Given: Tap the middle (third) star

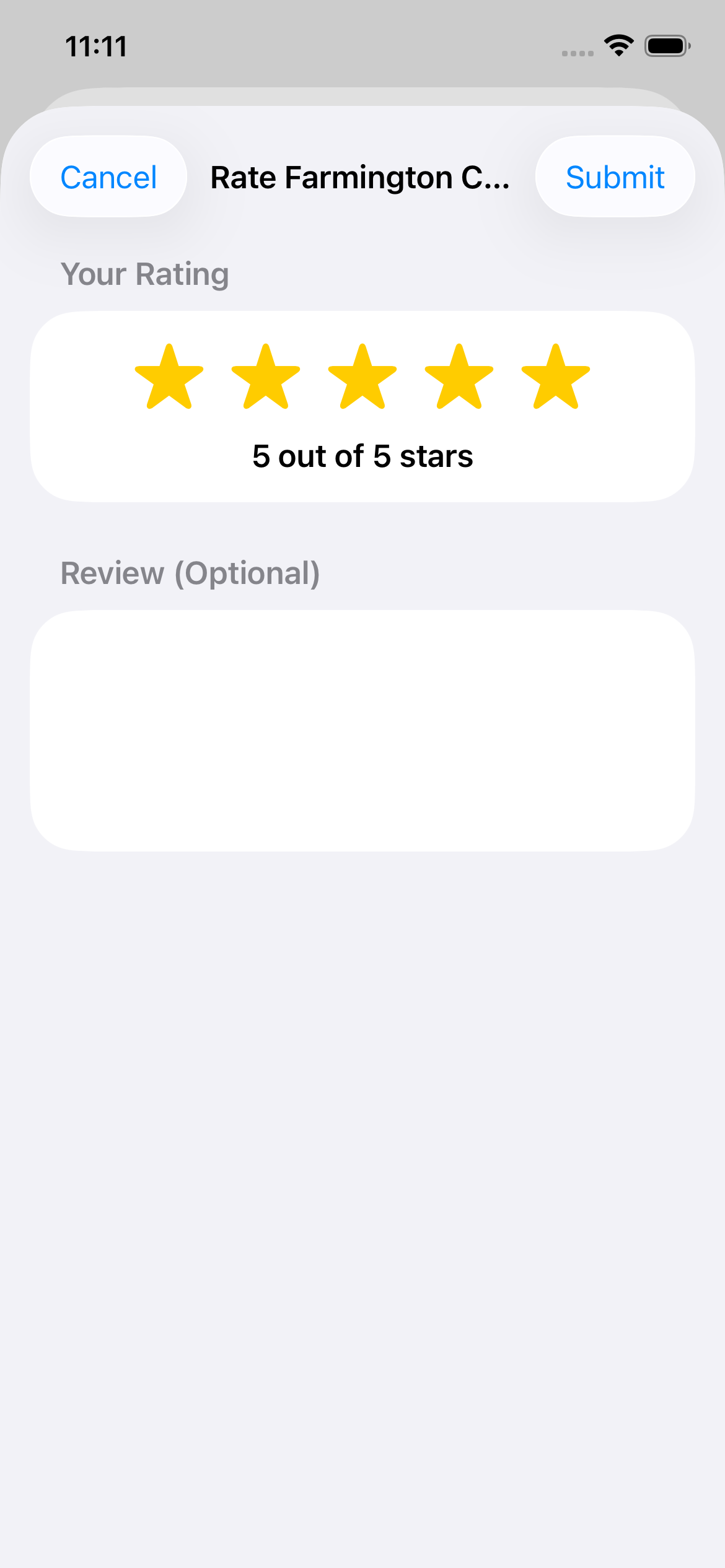Looking at the screenshot, I should [362, 378].
